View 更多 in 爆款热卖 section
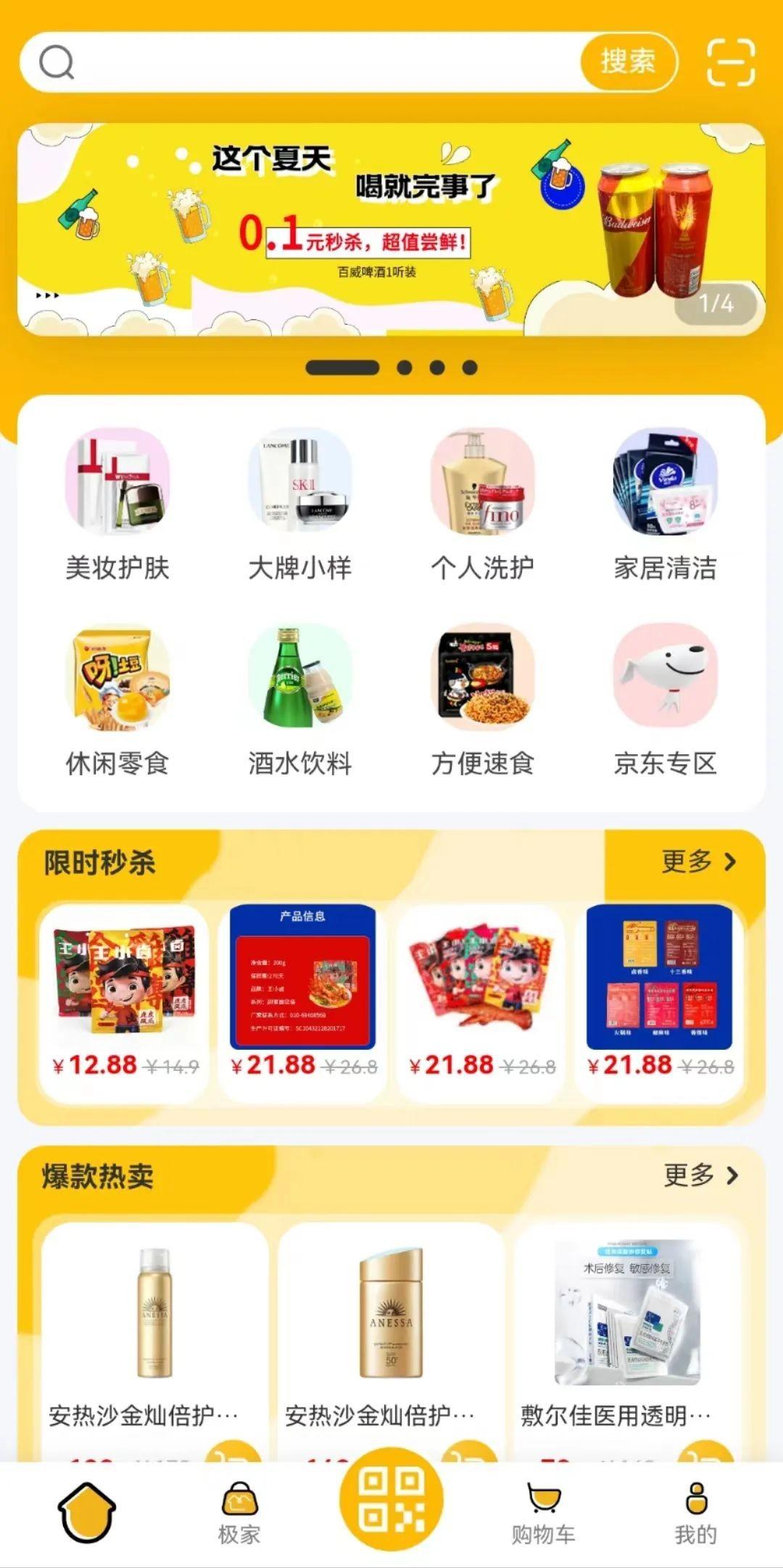This screenshot has height=1568, width=783. point(701,1175)
